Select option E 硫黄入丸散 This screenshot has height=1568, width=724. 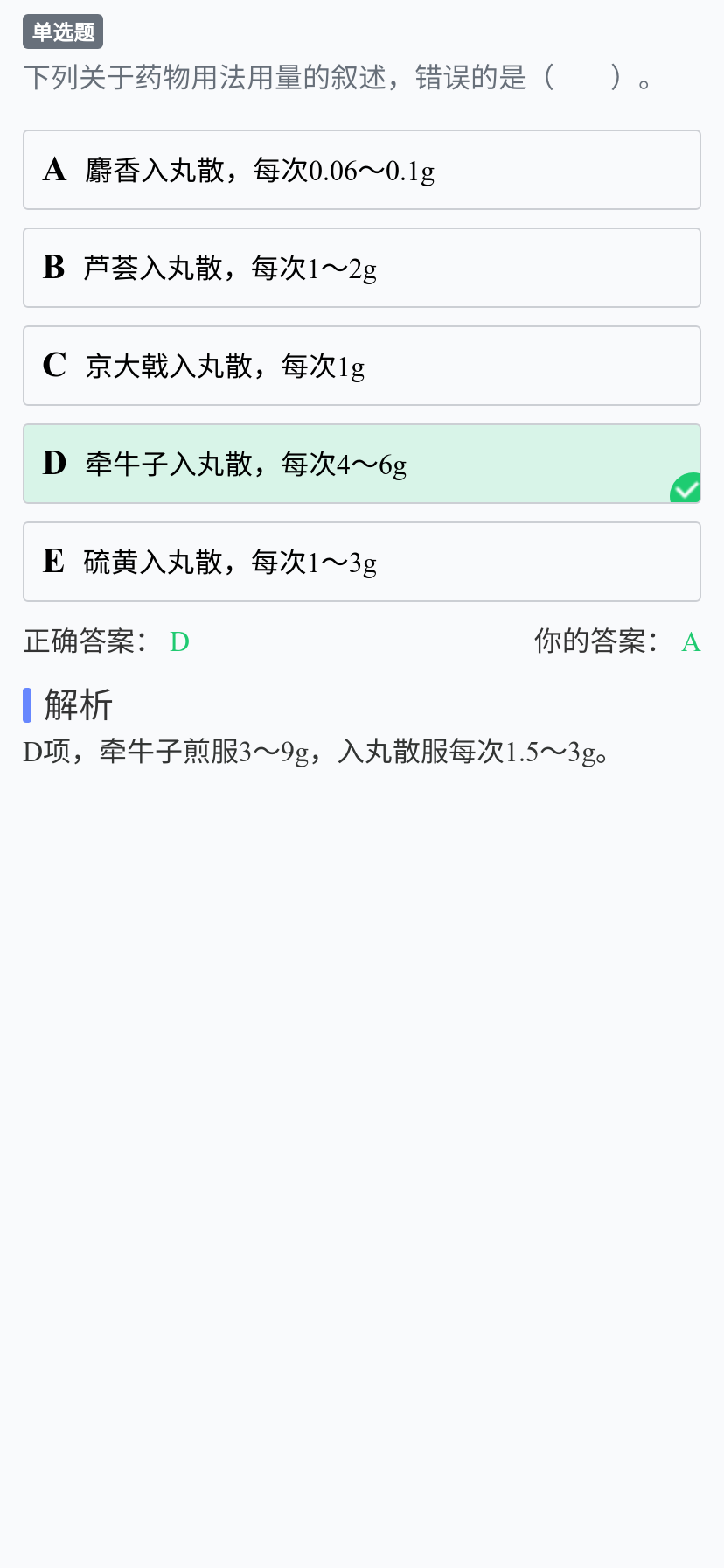362,562
